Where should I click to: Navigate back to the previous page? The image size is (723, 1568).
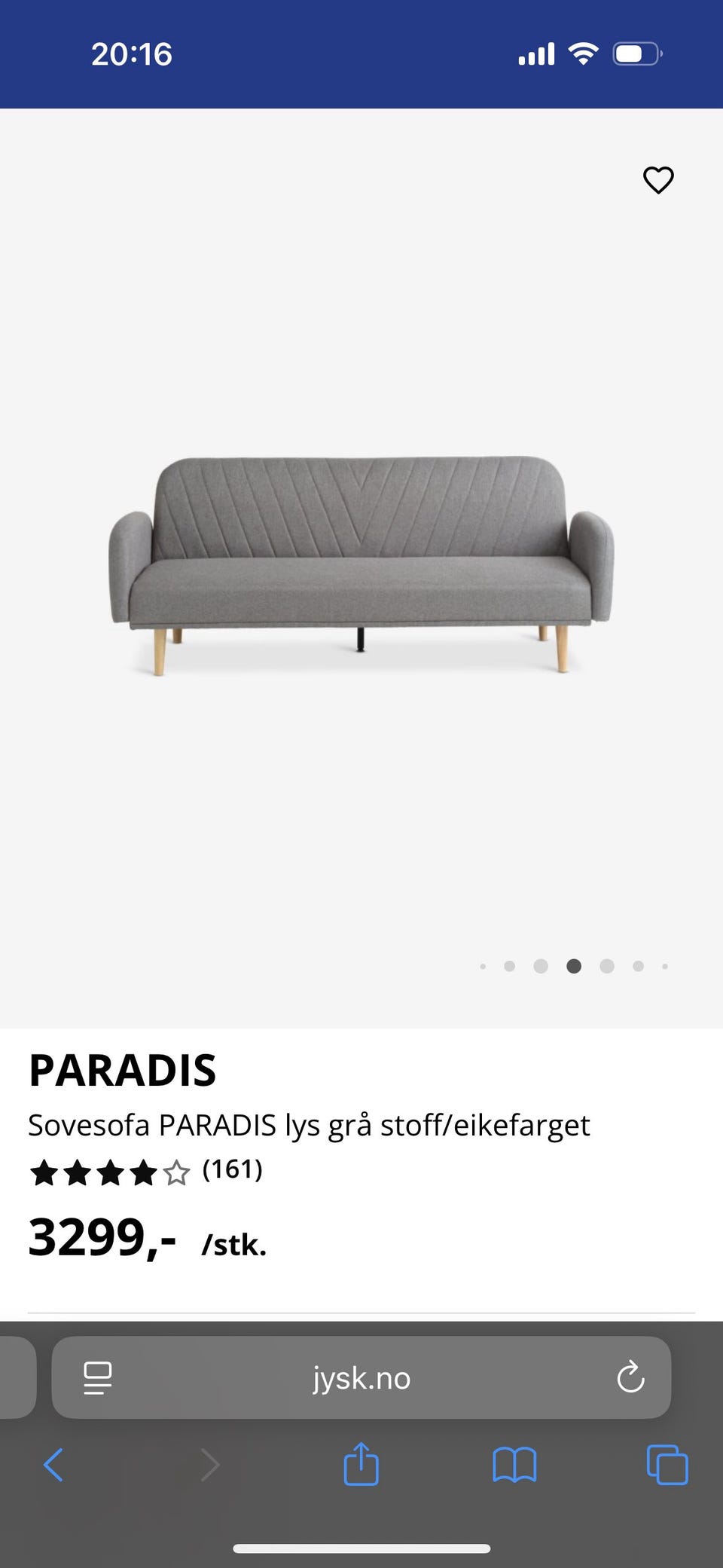[53, 1465]
